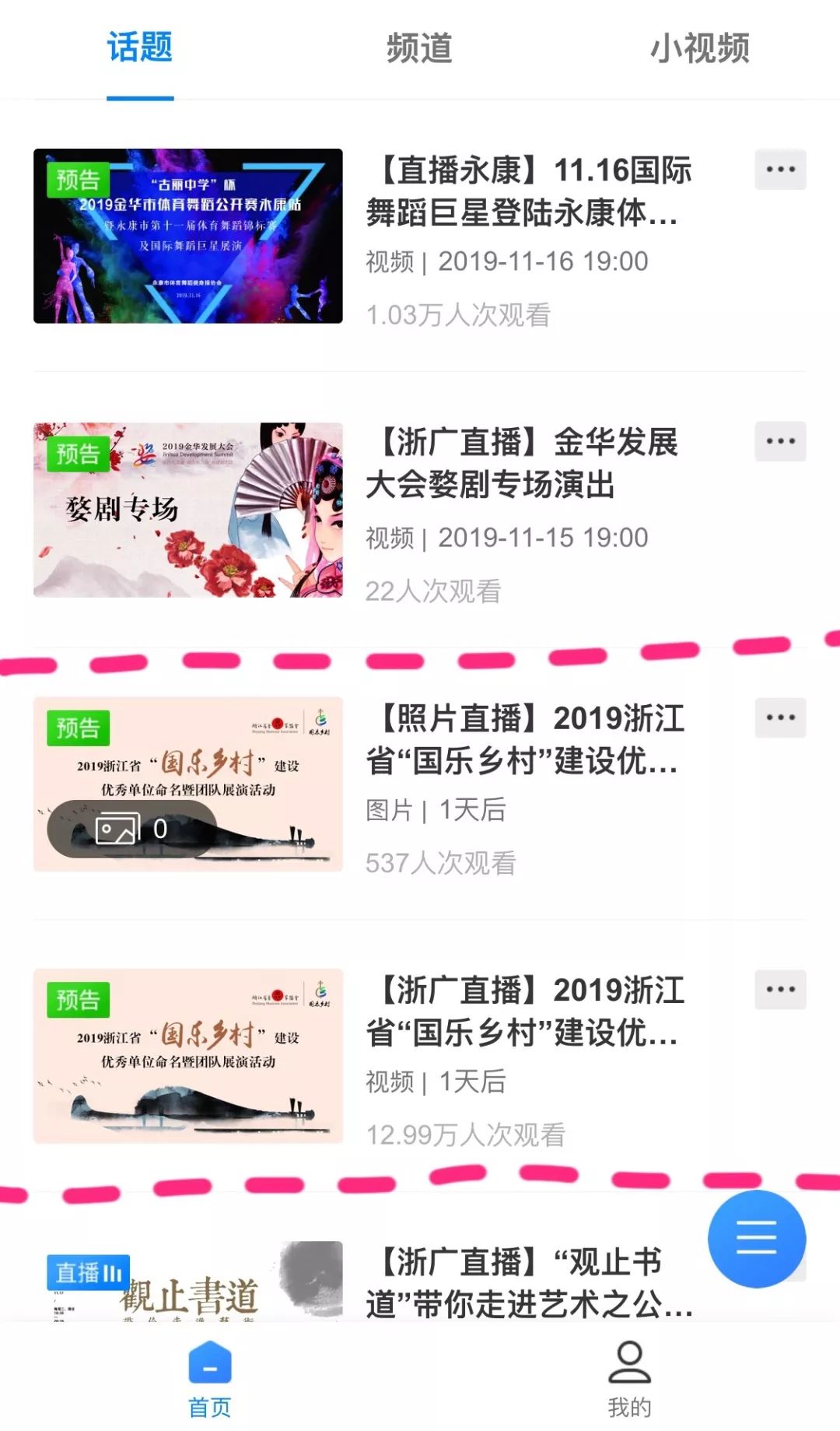The width and height of the screenshot is (840, 1431).
Task: Open more options for 【浙广直播】2019浙江省国乐乡村 item
Action: point(780,990)
